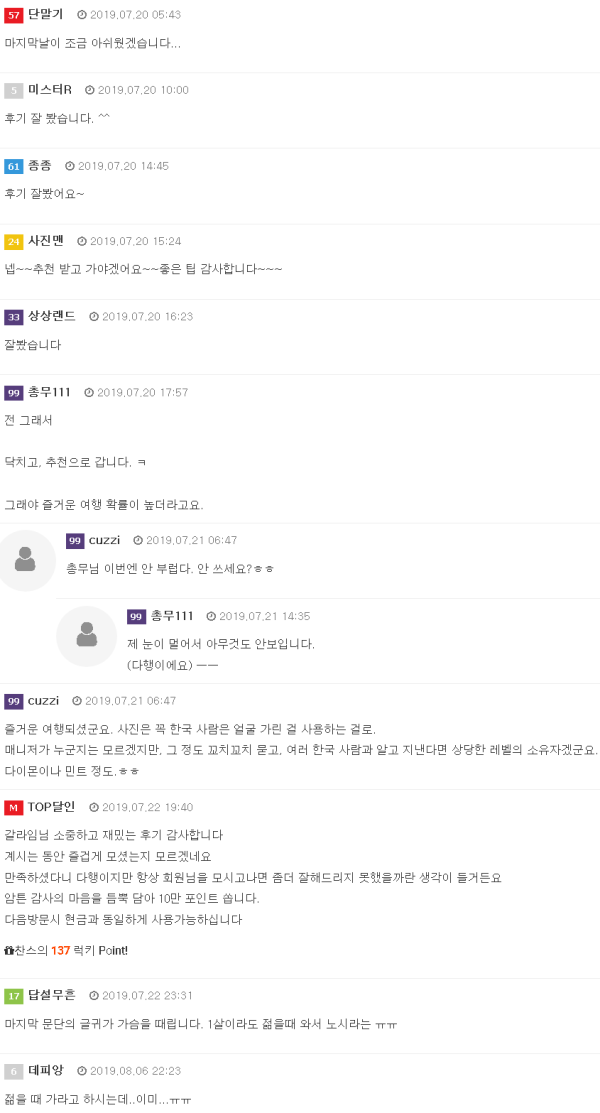Open 사진맨's profile menu

click(45, 241)
